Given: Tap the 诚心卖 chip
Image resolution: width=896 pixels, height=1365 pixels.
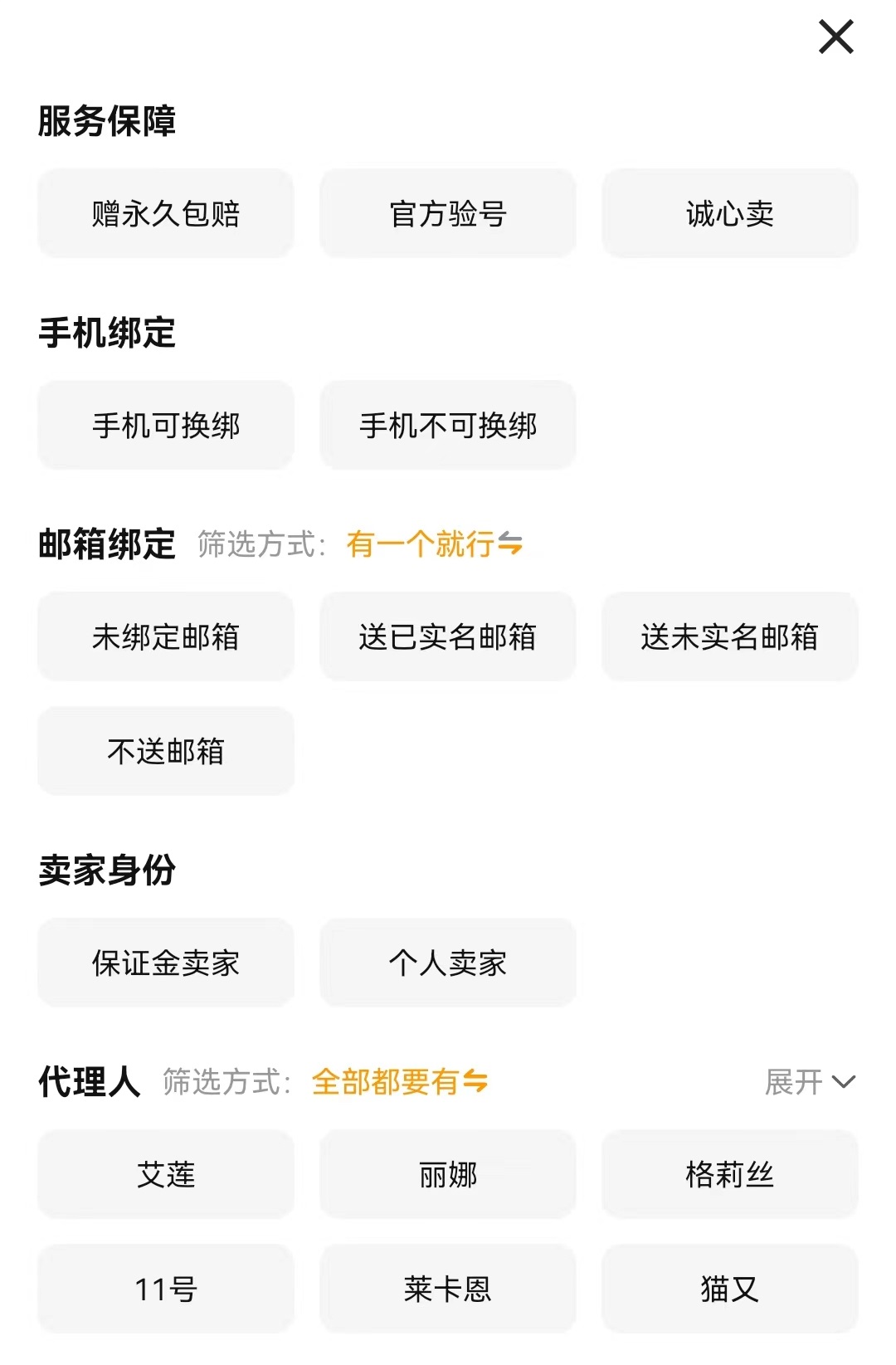Looking at the screenshot, I should point(729,214).
